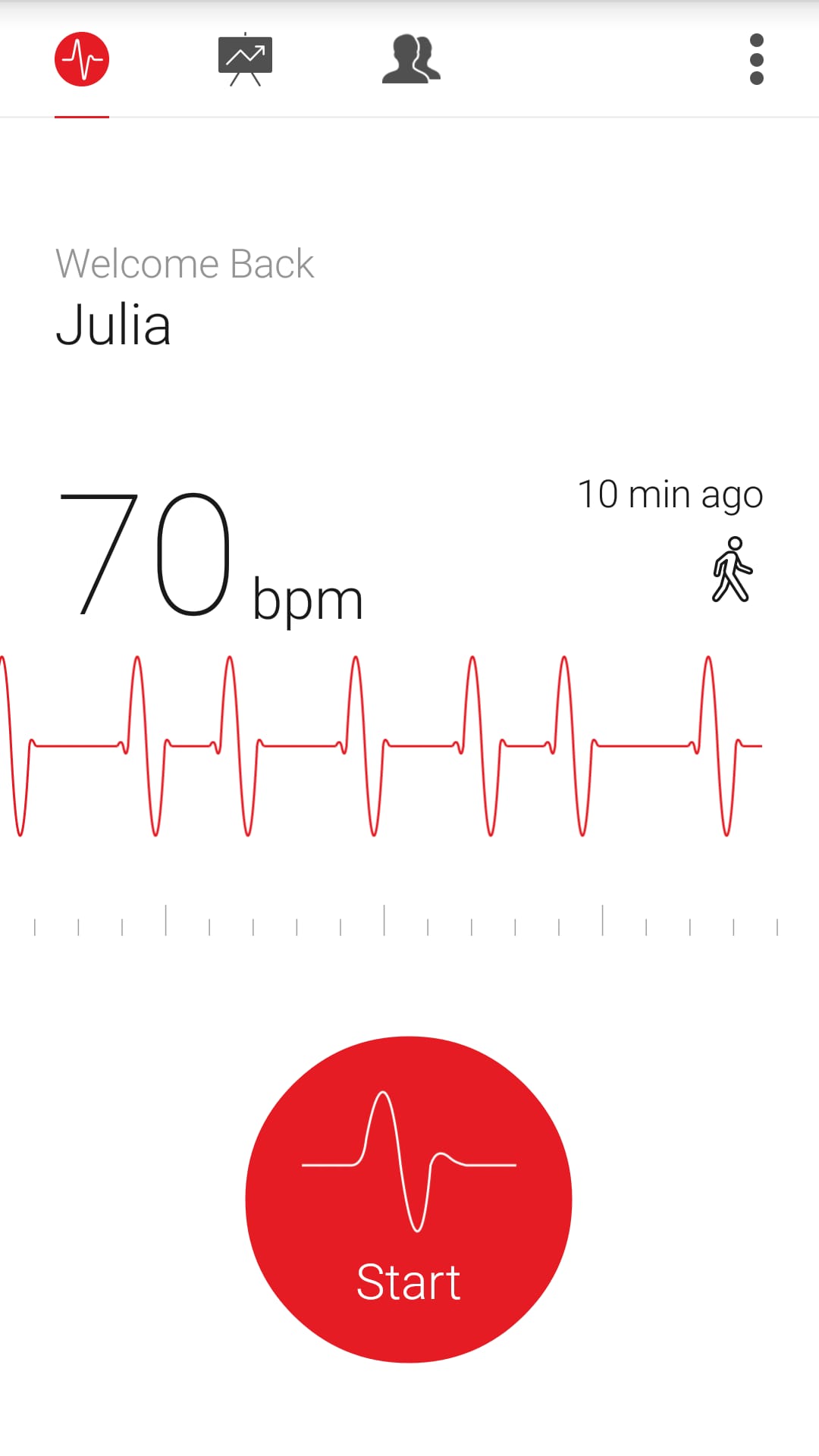Image resolution: width=819 pixels, height=1456 pixels.
Task: Select the heartbeat measurement tab icon
Action: 81,58
